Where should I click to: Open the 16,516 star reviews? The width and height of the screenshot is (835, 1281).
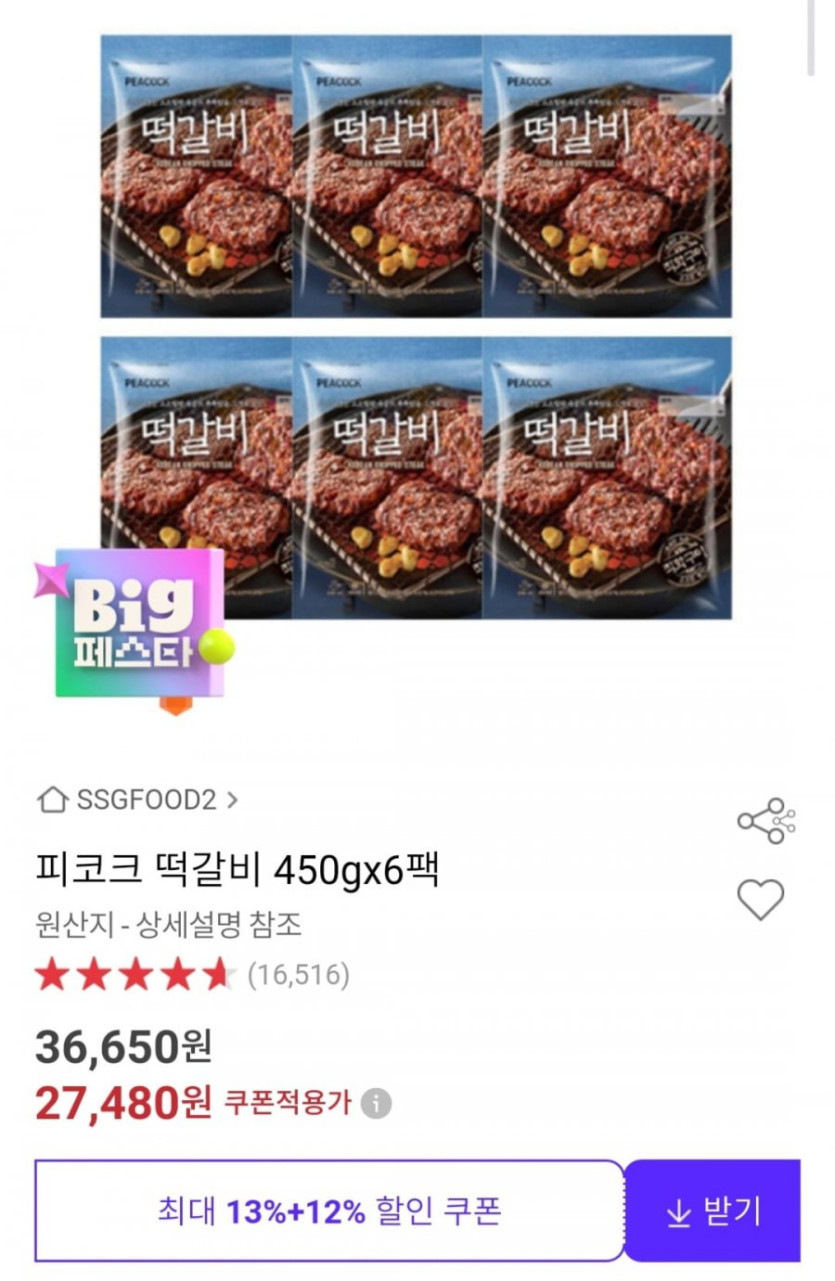192,975
